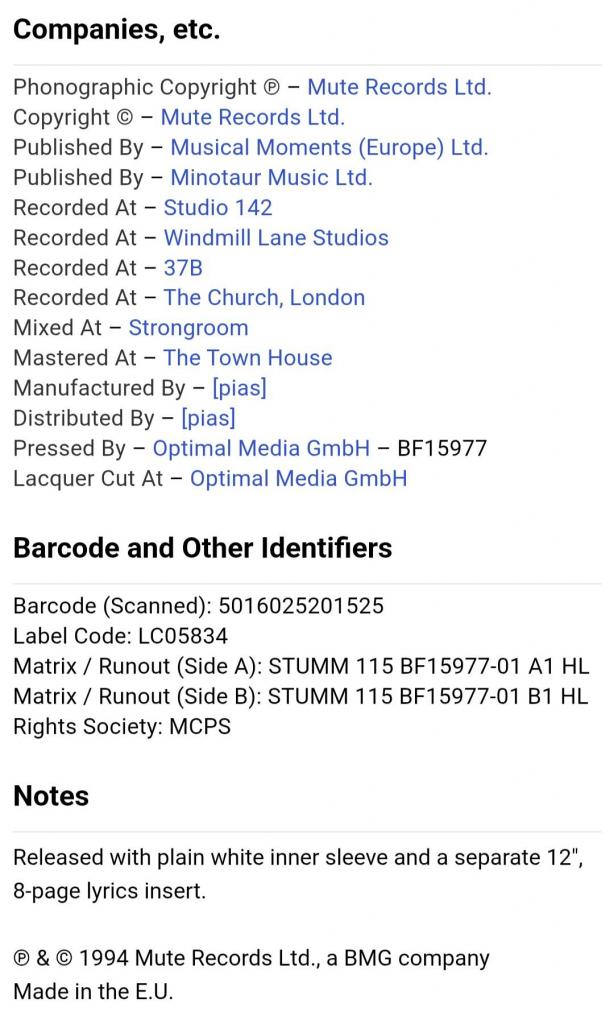The width and height of the screenshot is (614, 1024).
Task: Open the Studio 142 link
Action: tap(217, 207)
